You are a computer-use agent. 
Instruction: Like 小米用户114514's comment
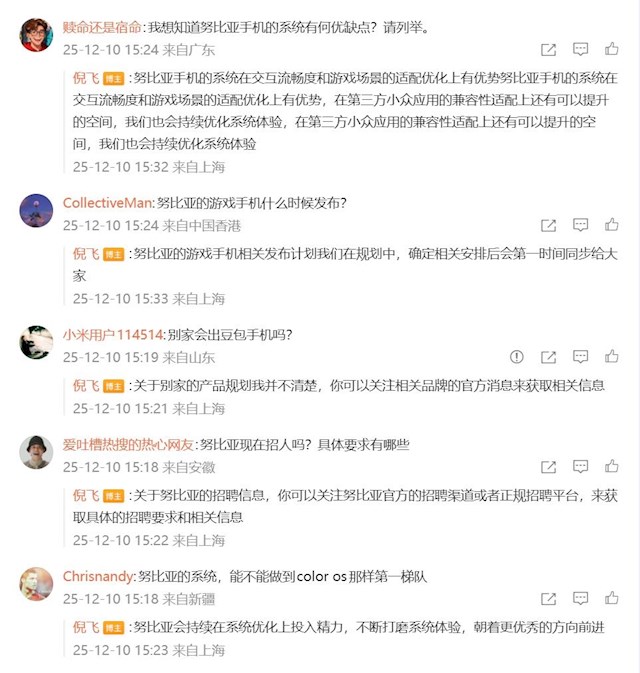pos(611,356)
